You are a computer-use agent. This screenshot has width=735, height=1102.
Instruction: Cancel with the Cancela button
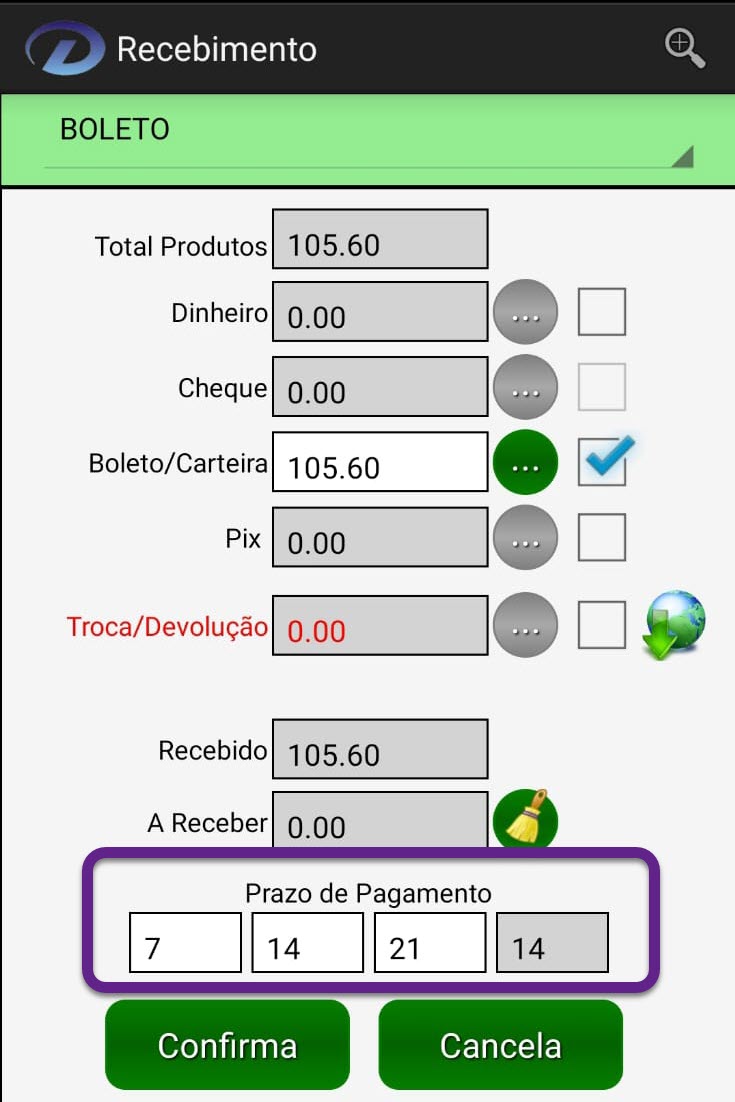pyautogui.click(x=500, y=1045)
